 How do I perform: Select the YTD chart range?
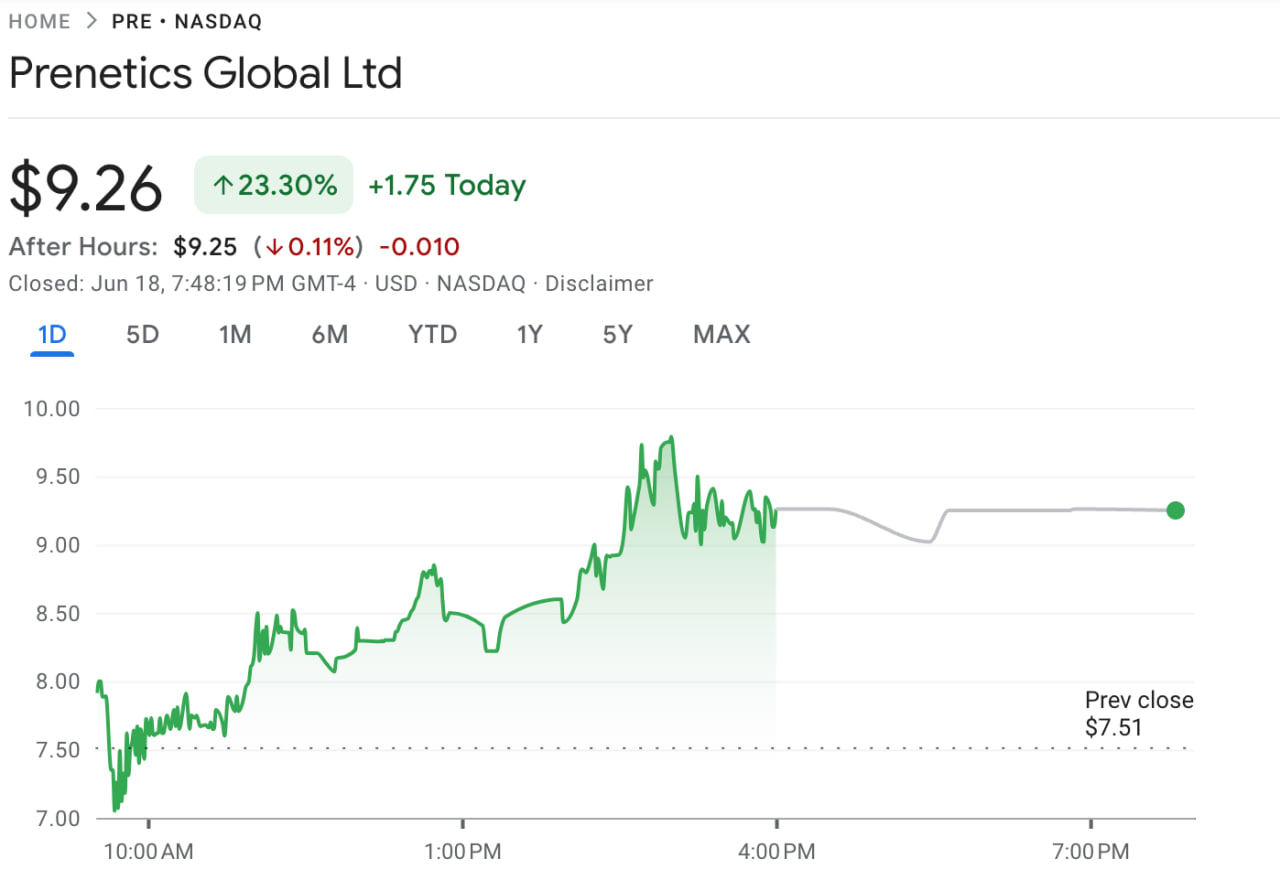[432, 334]
